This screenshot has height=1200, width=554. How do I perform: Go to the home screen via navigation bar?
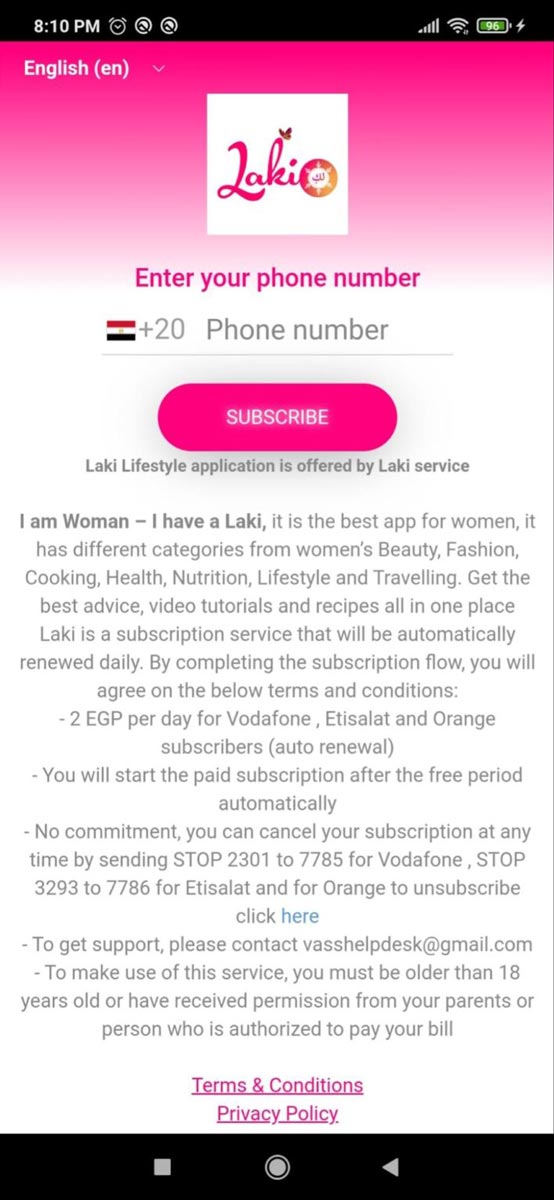[277, 1166]
